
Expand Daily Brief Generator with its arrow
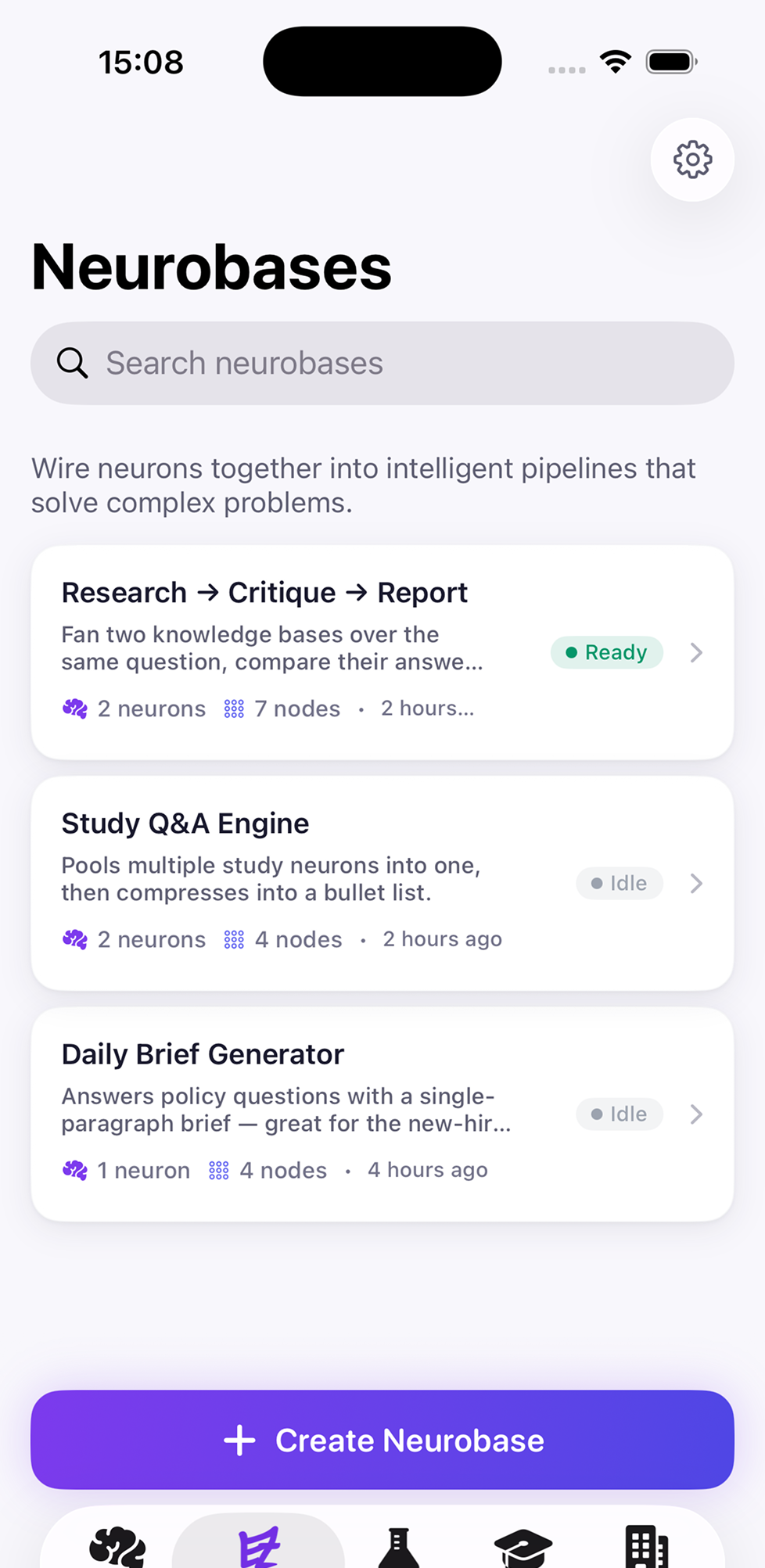pyautogui.click(x=695, y=1114)
